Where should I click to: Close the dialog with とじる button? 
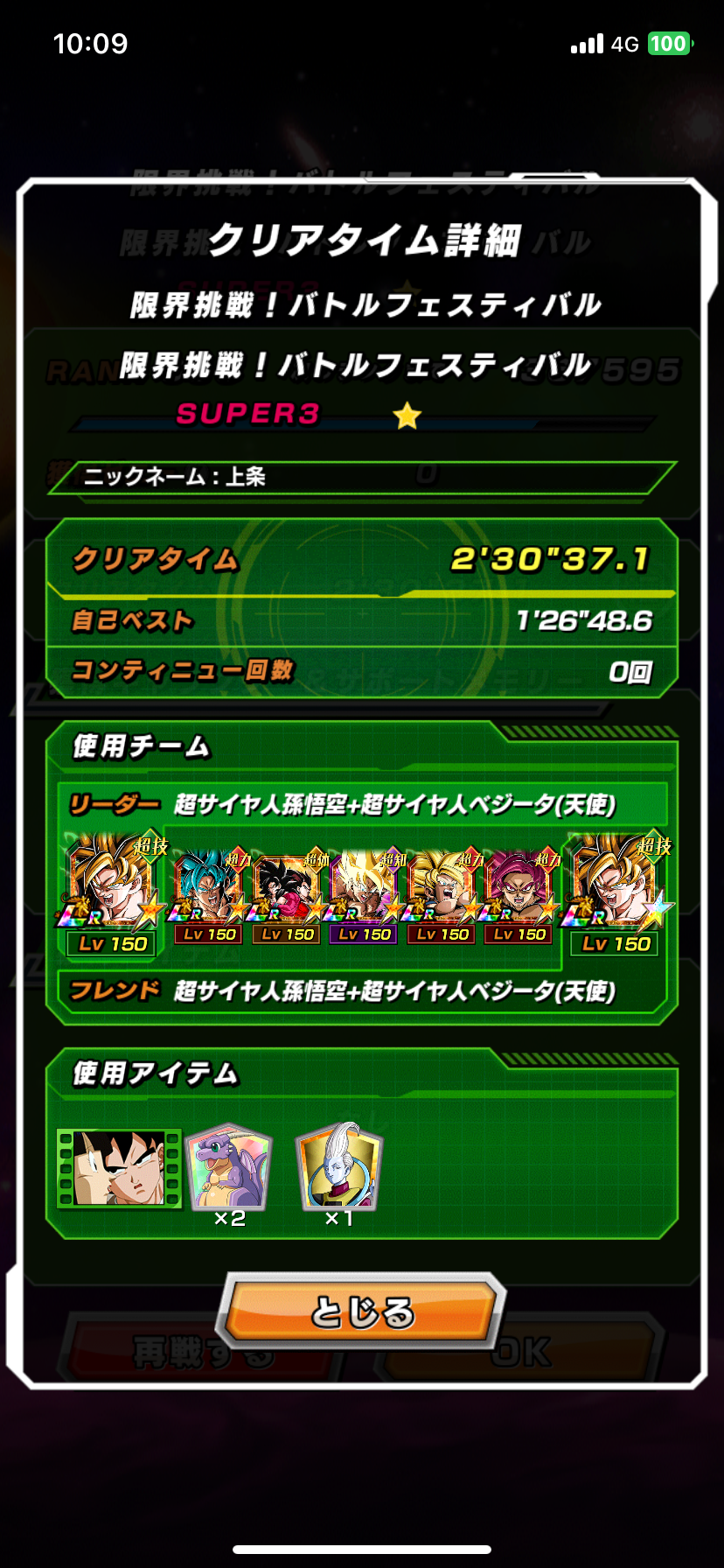[x=362, y=1312]
